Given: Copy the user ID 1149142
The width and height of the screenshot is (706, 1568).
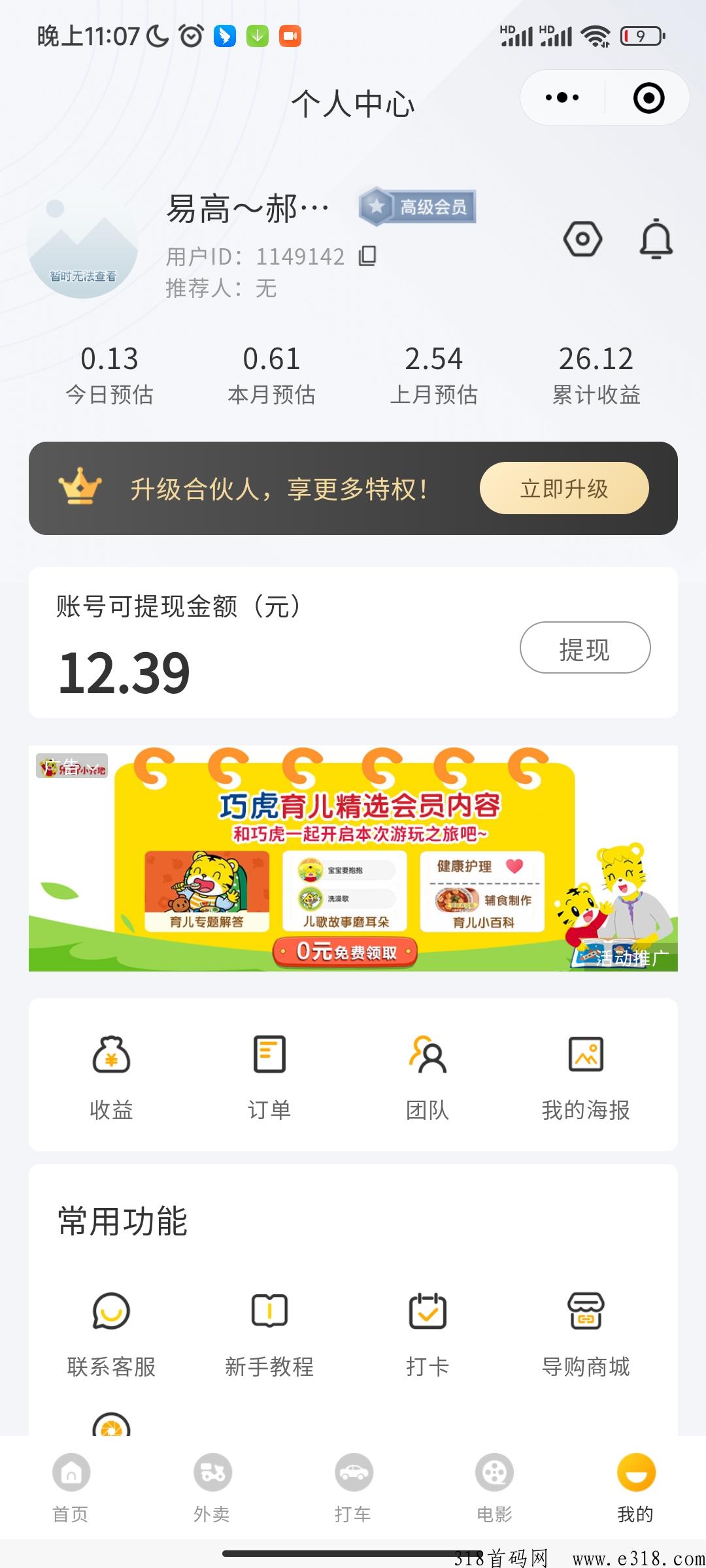Looking at the screenshot, I should (x=367, y=255).
